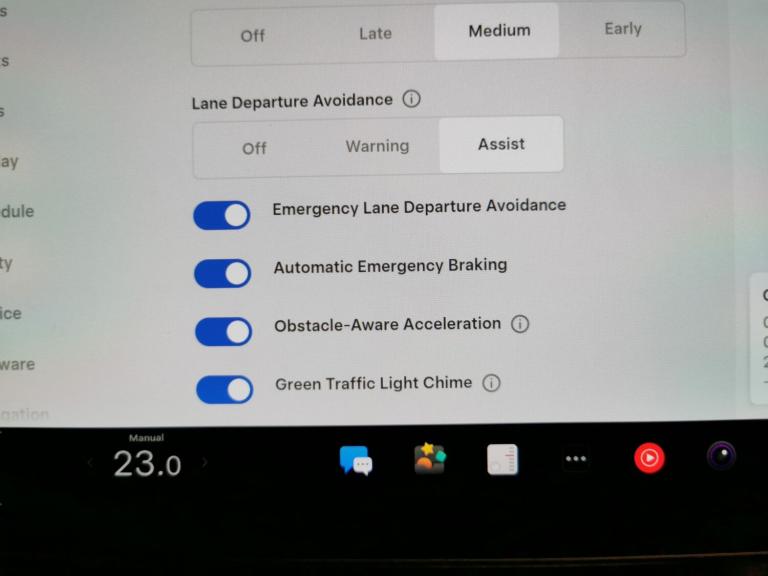
Task: Open Lane Departure Avoidance info icon
Action: coord(411,99)
